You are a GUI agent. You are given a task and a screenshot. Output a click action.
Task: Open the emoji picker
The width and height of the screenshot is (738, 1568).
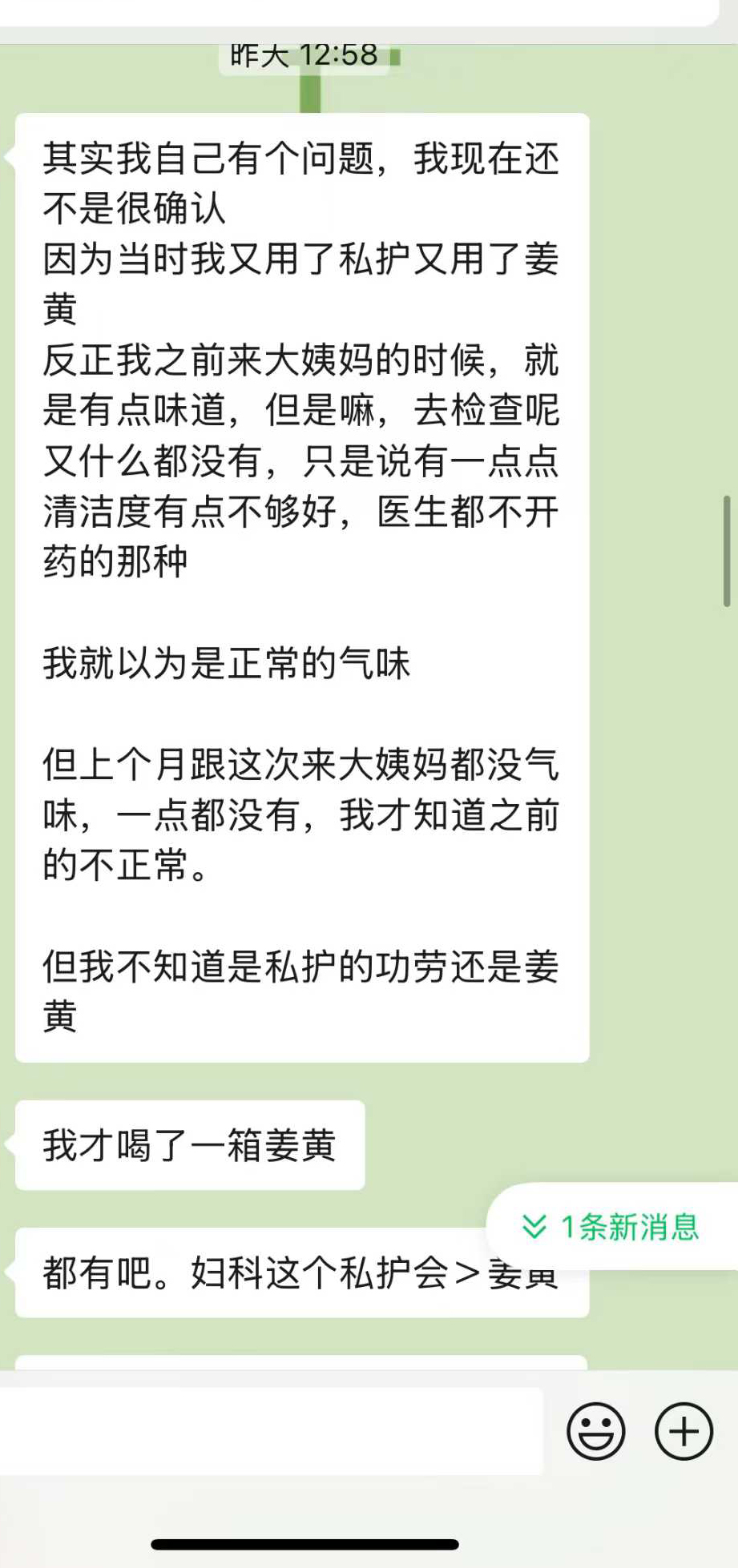[595, 1431]
